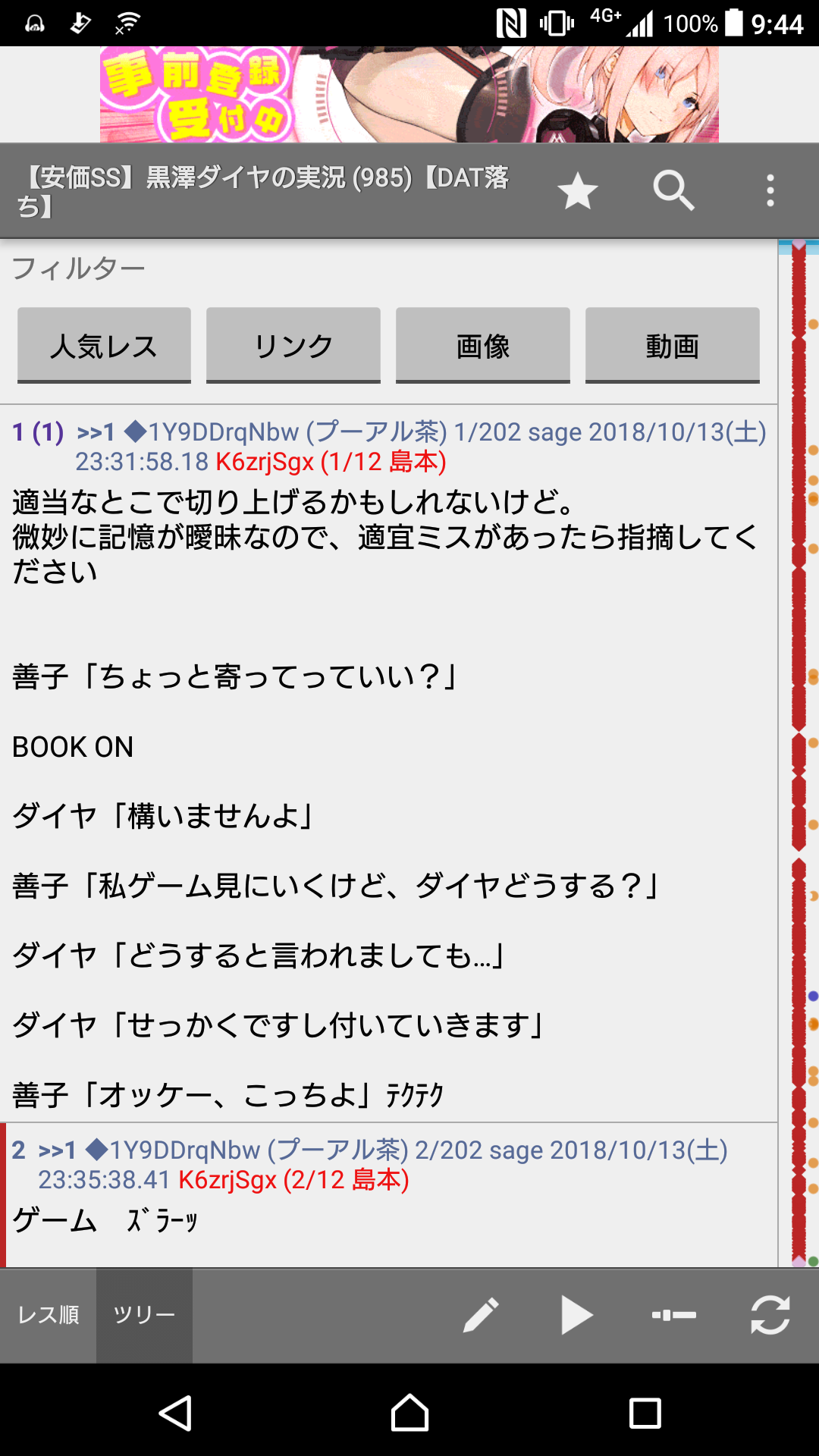Open the overflow menu
This screenshot has height=1456, width=819.
tap(770, 191)
